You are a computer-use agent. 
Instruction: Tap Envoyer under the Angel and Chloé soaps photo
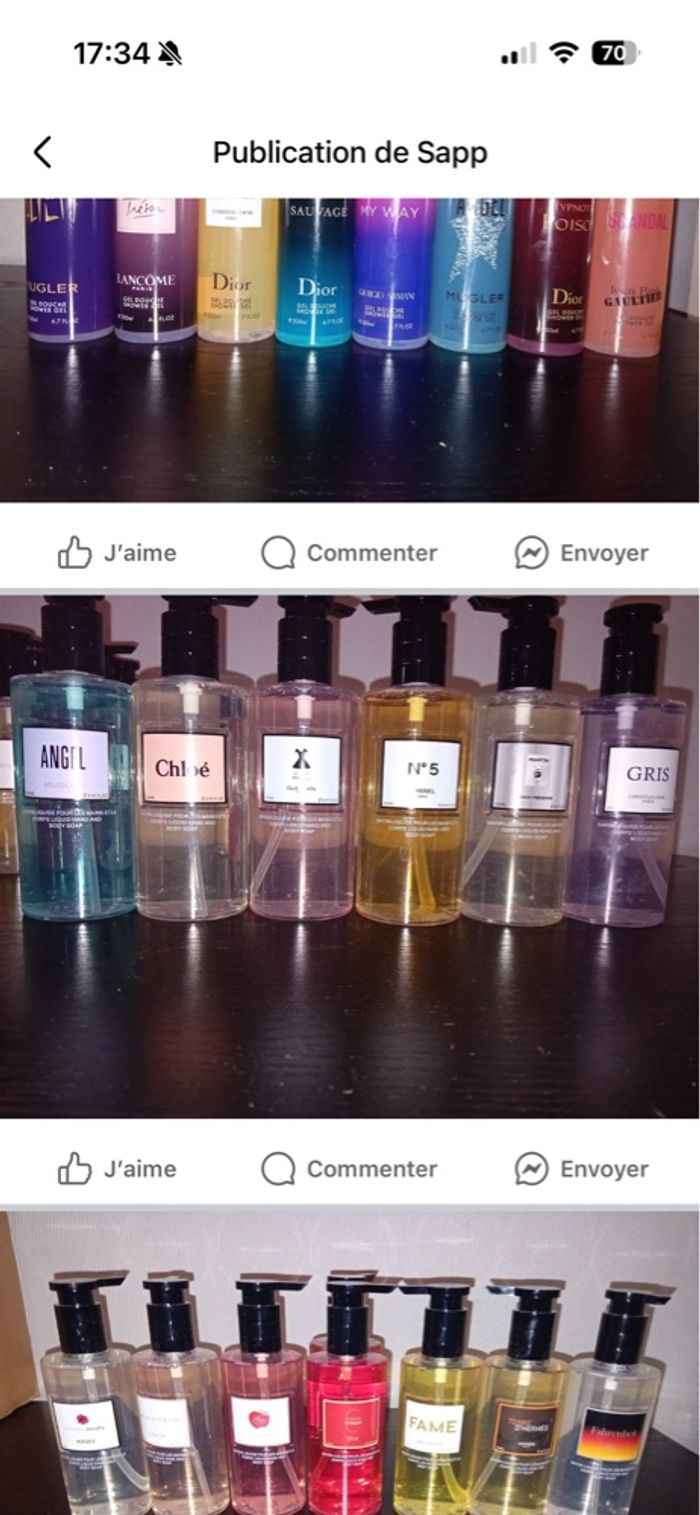pos(581,1169)
